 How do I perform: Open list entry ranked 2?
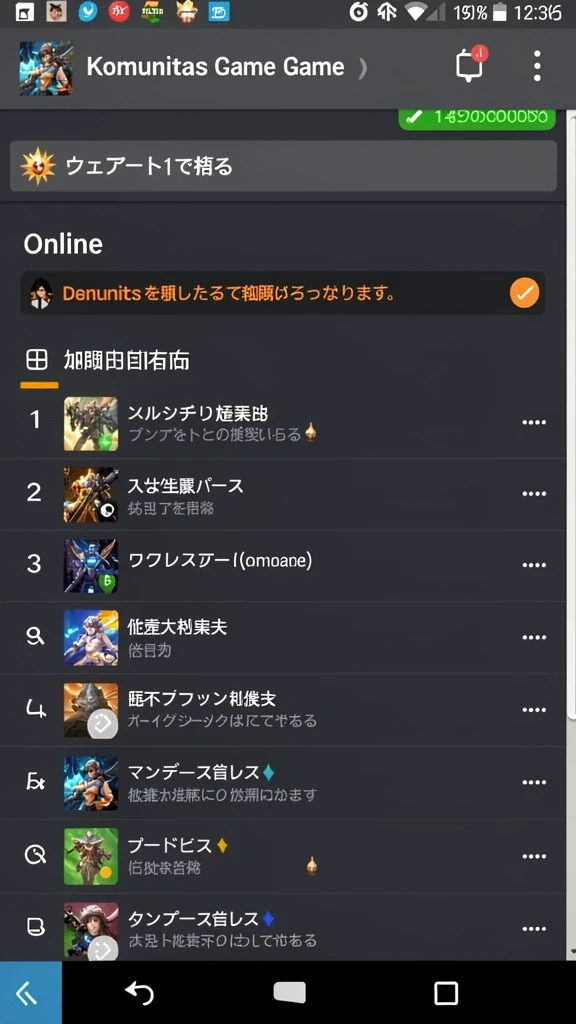click(287, 494)
